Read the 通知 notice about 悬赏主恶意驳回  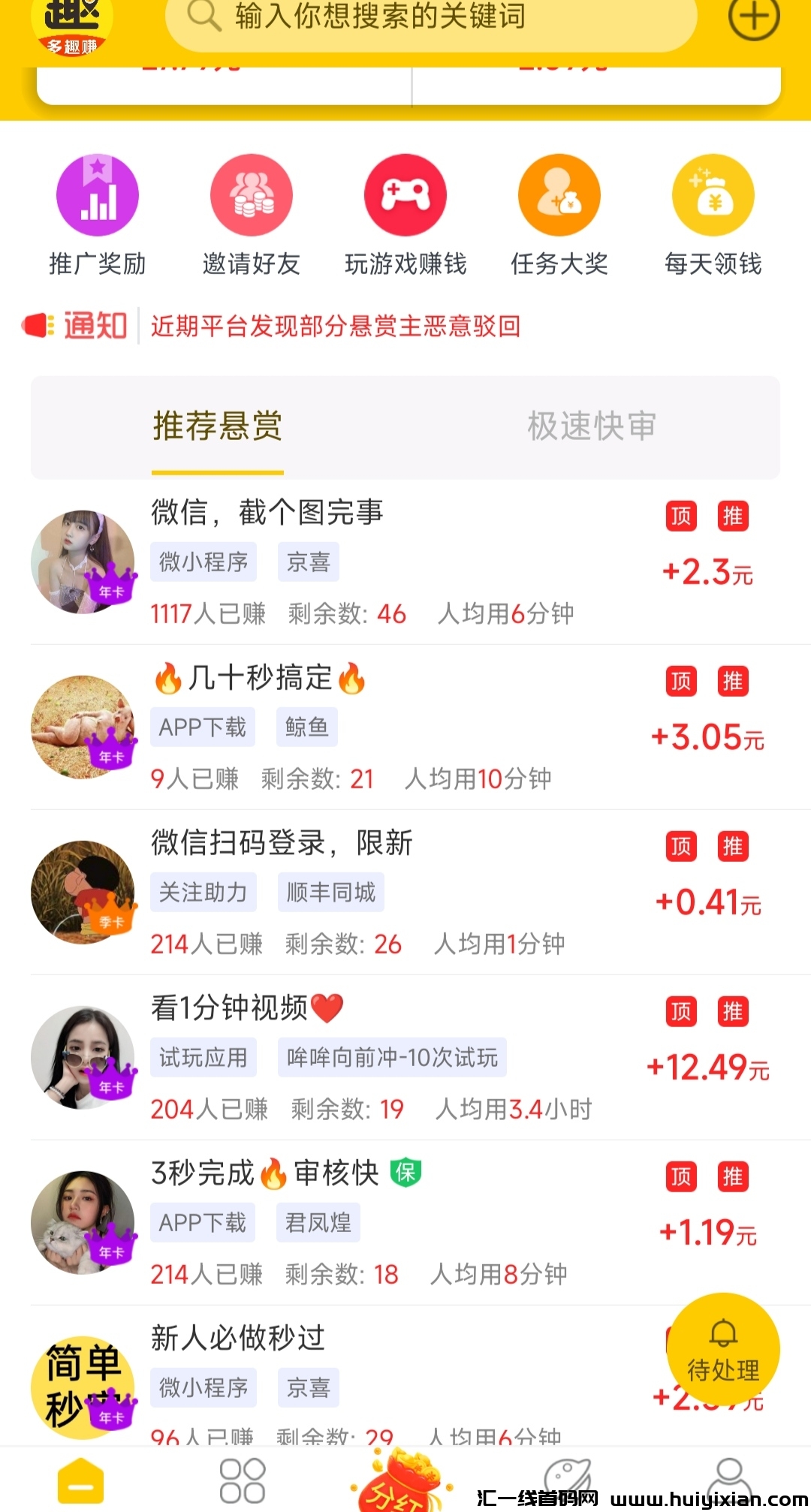pyautogui.click(x=335, y=327)
